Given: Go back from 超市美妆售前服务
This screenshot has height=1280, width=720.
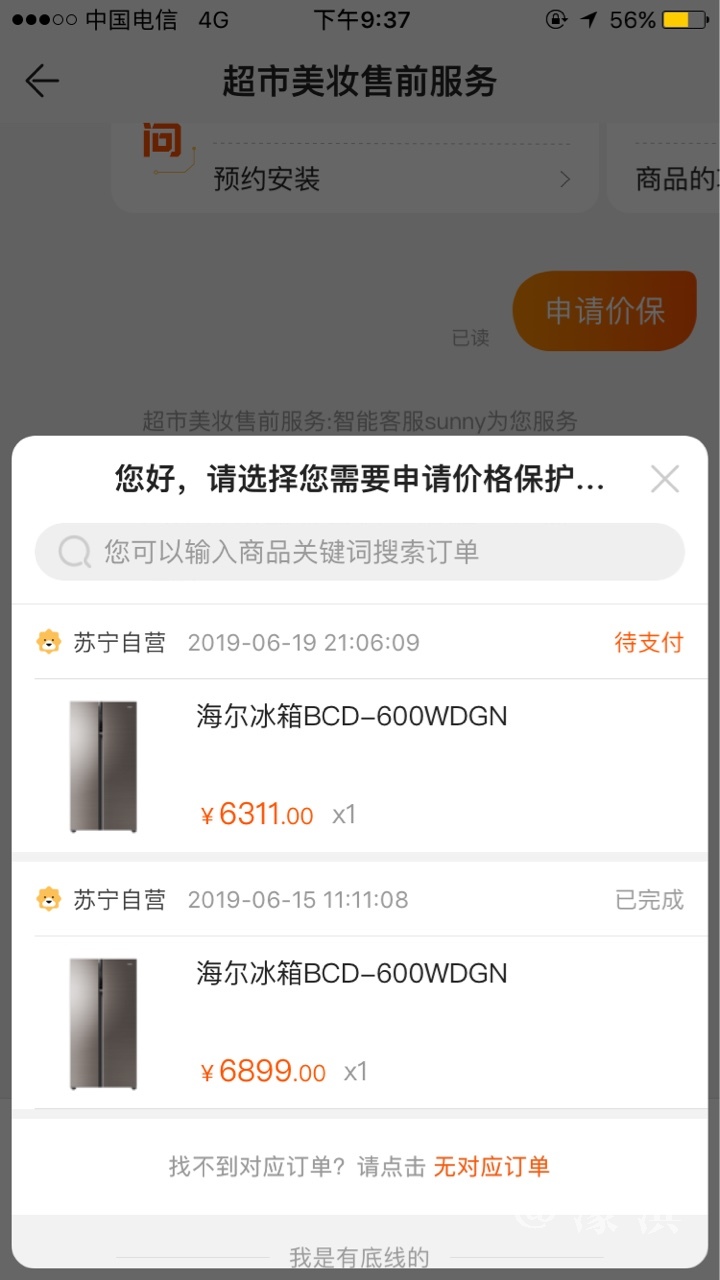Looking at the screenshot, I should coord(42,81).
